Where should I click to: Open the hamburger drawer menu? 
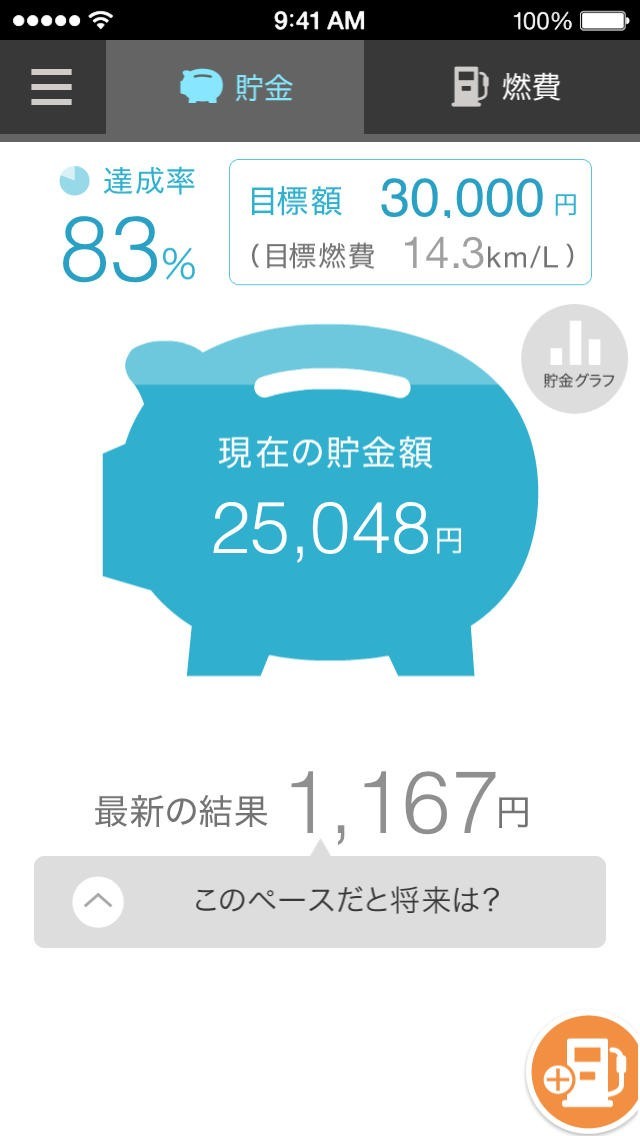[x=52, y=87]
